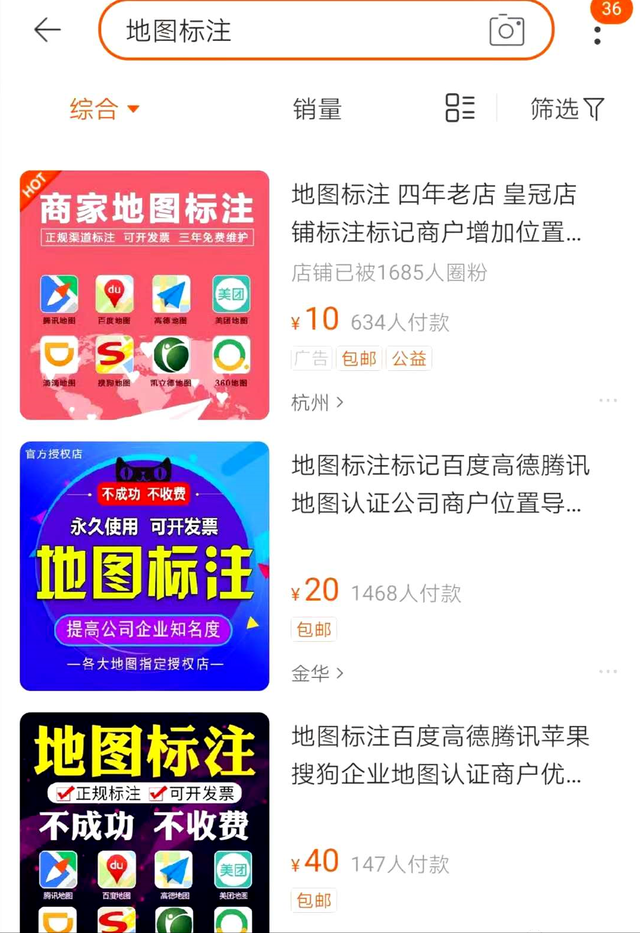Open listing 地图标注标记百度高德腾讯
Image resolution: width=640 pixels, height=933 pixels.
pyautogui.click(x=440, y=483)
